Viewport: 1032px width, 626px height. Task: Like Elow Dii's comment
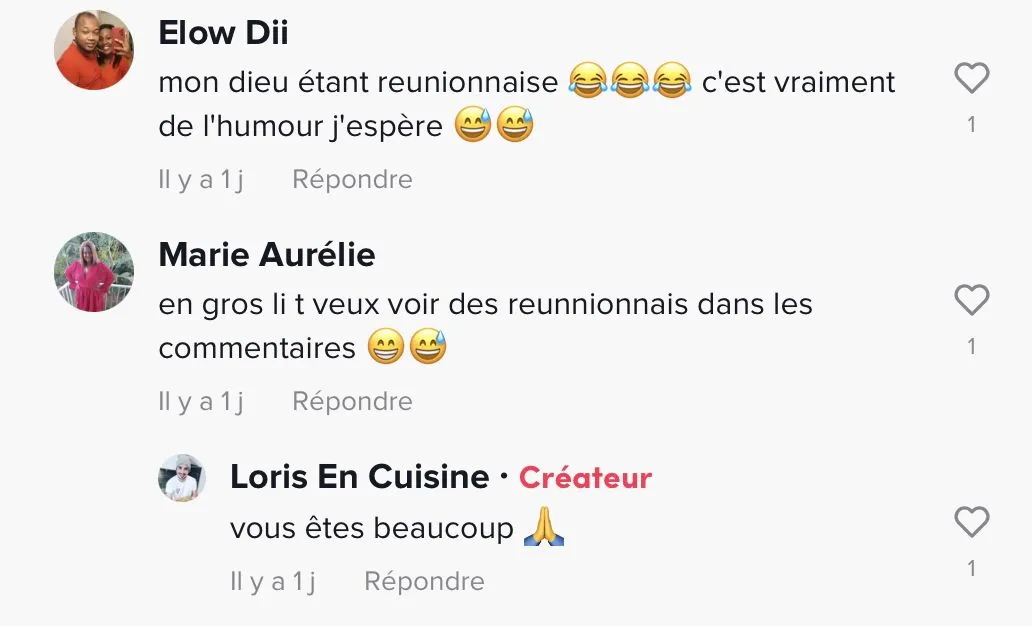tap(971, 78)
